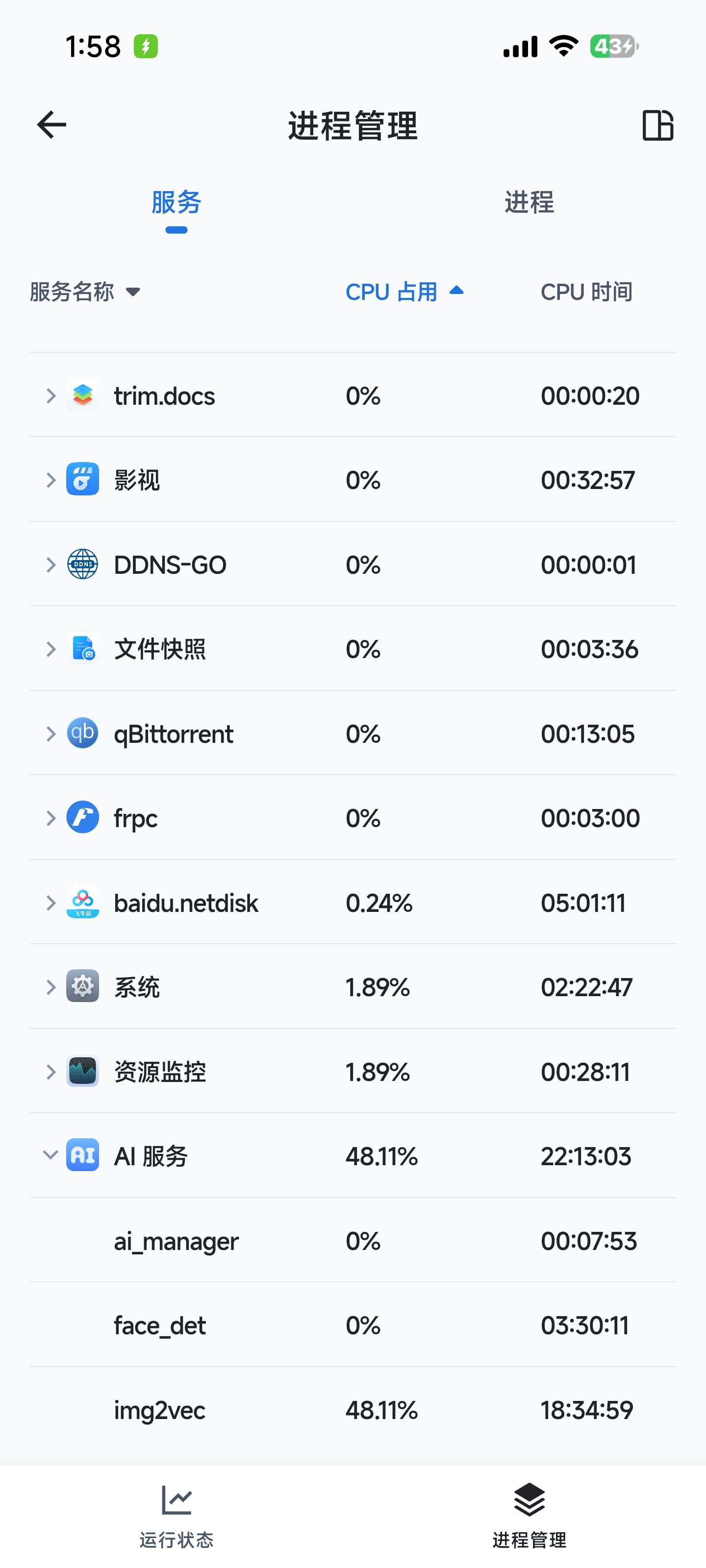
Task: Expand the frpc service row
Action: (x=51, y=818)
